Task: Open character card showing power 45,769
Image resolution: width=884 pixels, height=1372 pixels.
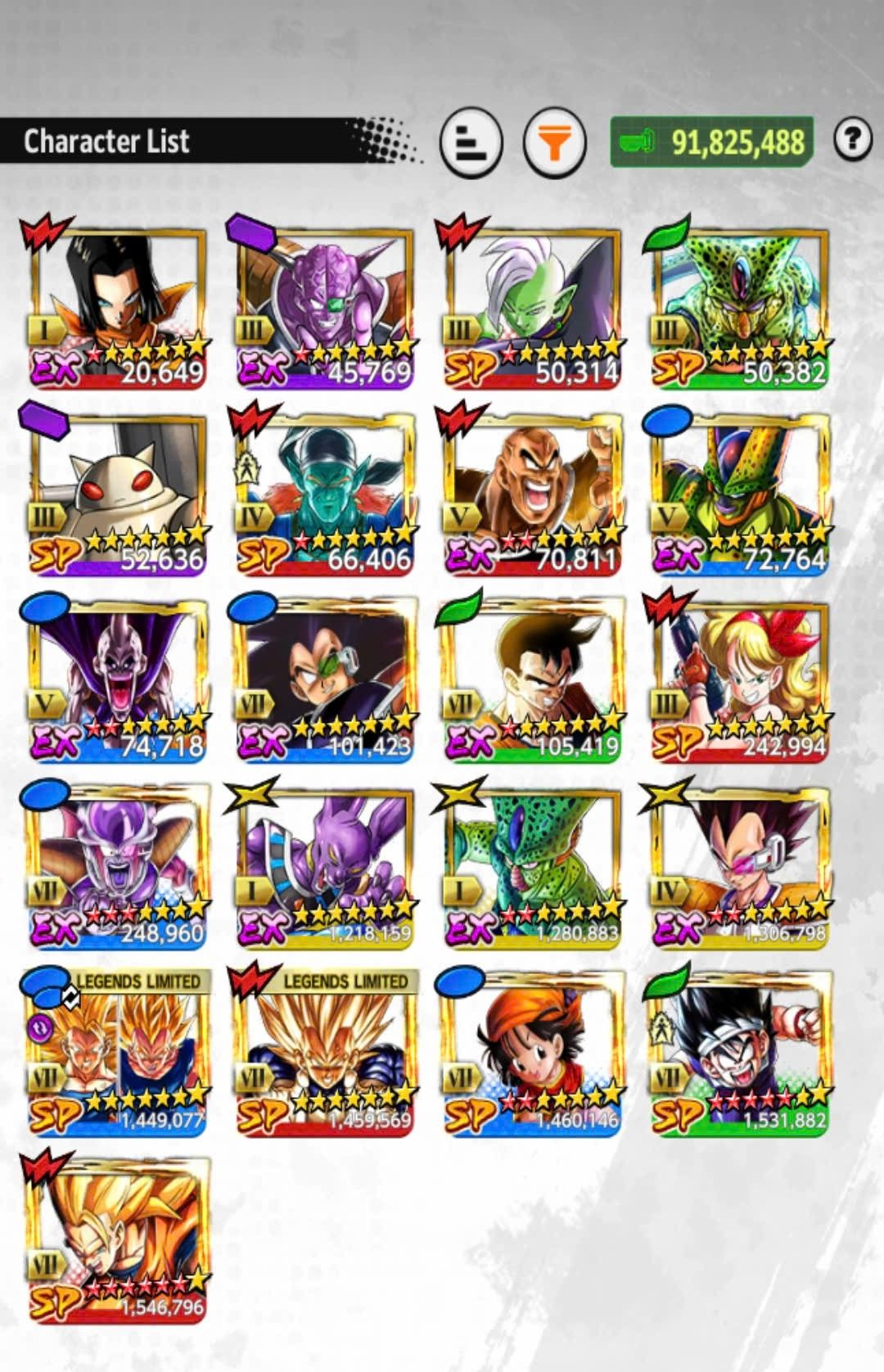Action: pyautogui.click(x=325, y=307)
